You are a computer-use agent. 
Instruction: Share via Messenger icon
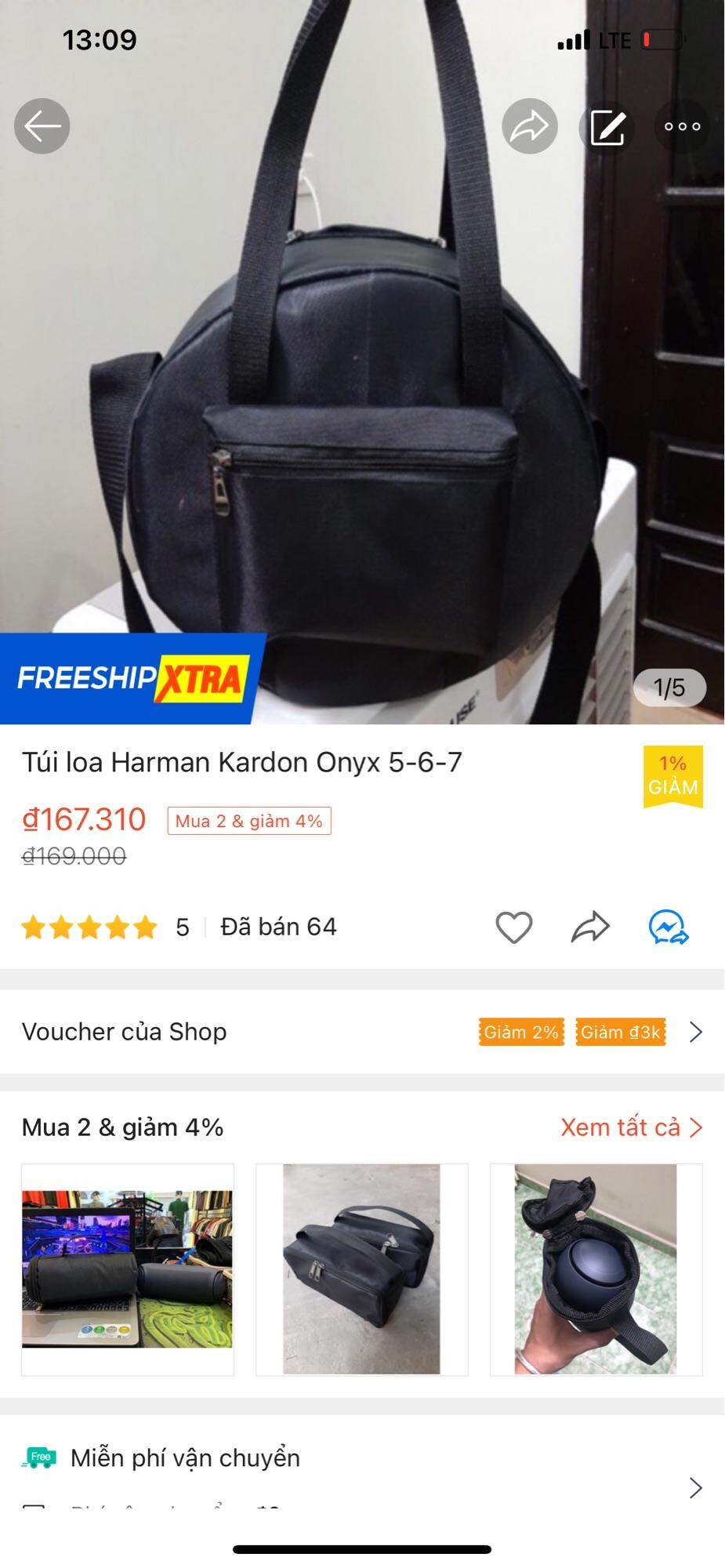coord(669,927)
